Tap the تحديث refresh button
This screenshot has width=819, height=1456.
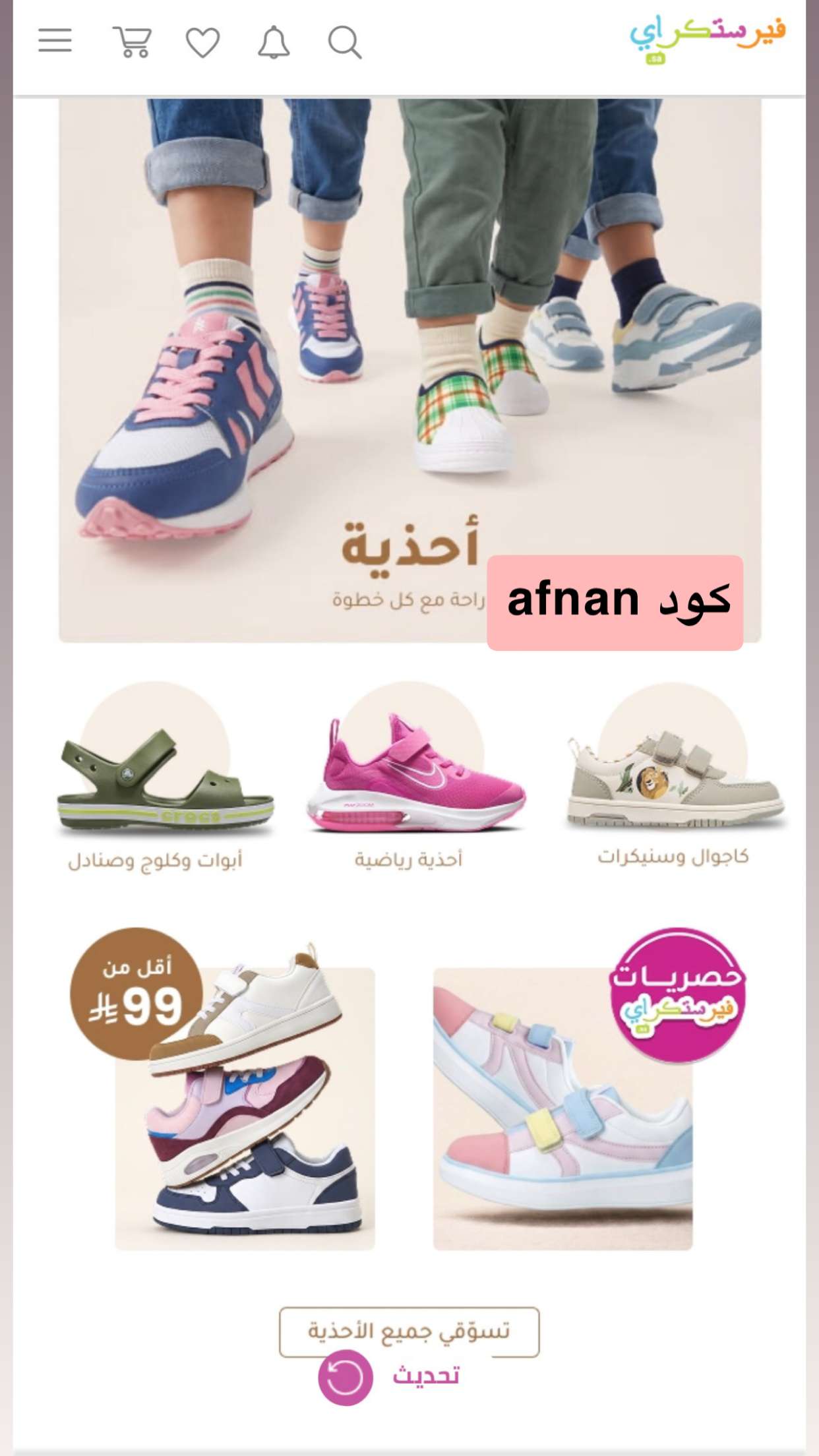389,1378
